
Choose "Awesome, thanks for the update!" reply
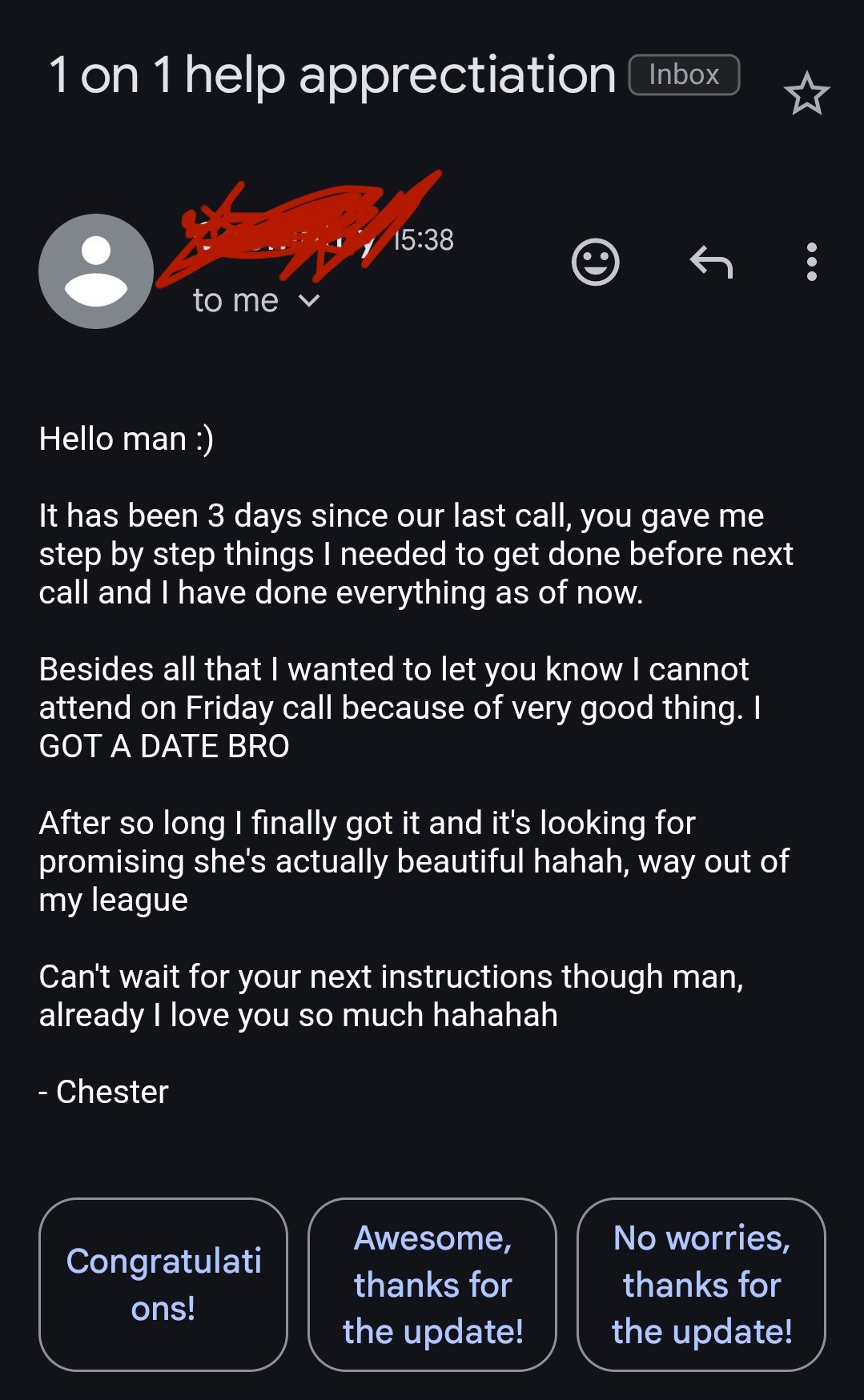pos(432,1284)
